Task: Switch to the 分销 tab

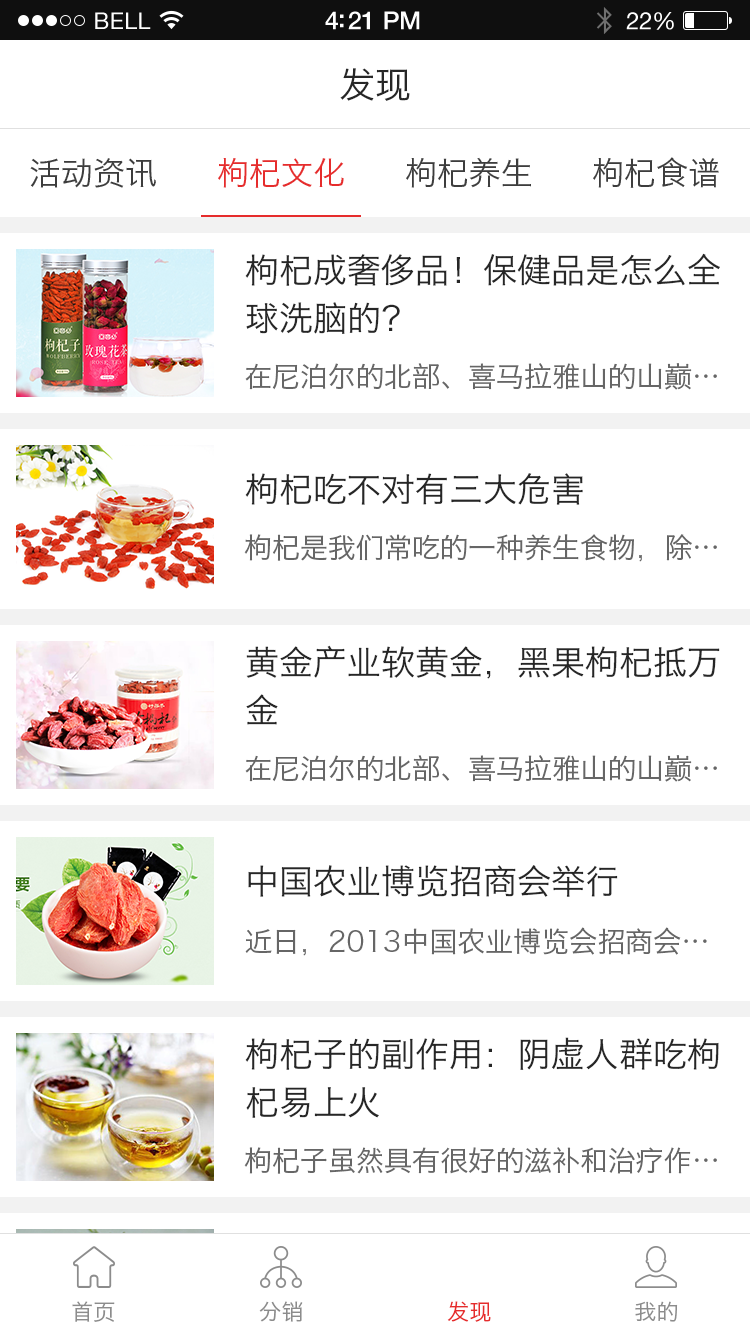Action: pyautogui.click(x=281, y=1285)
